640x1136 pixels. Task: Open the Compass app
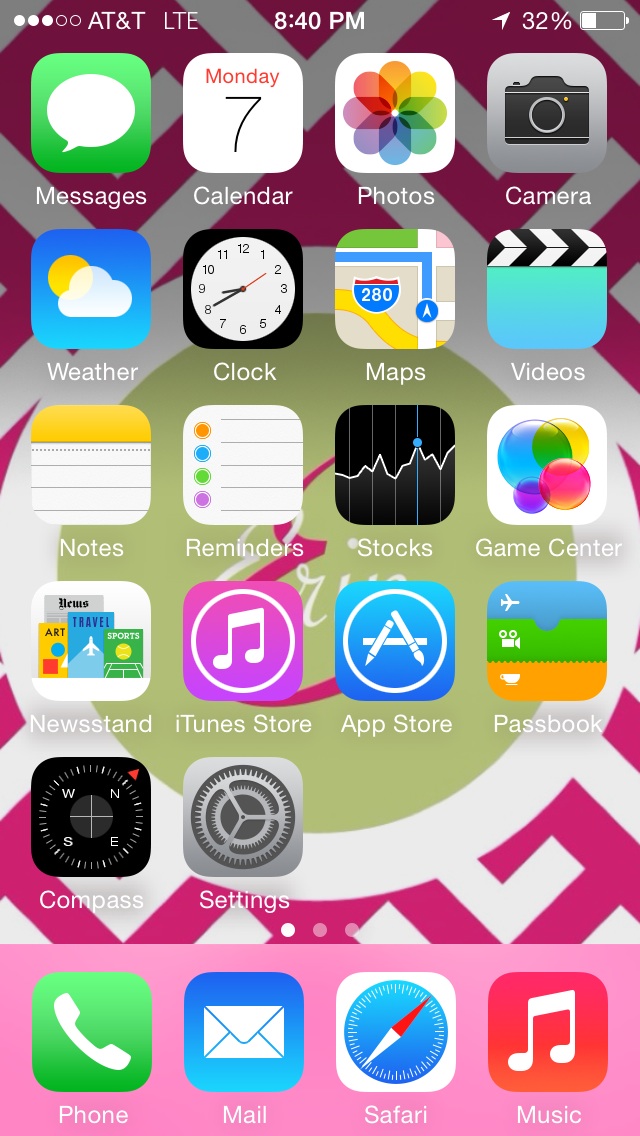click(91, 817)
